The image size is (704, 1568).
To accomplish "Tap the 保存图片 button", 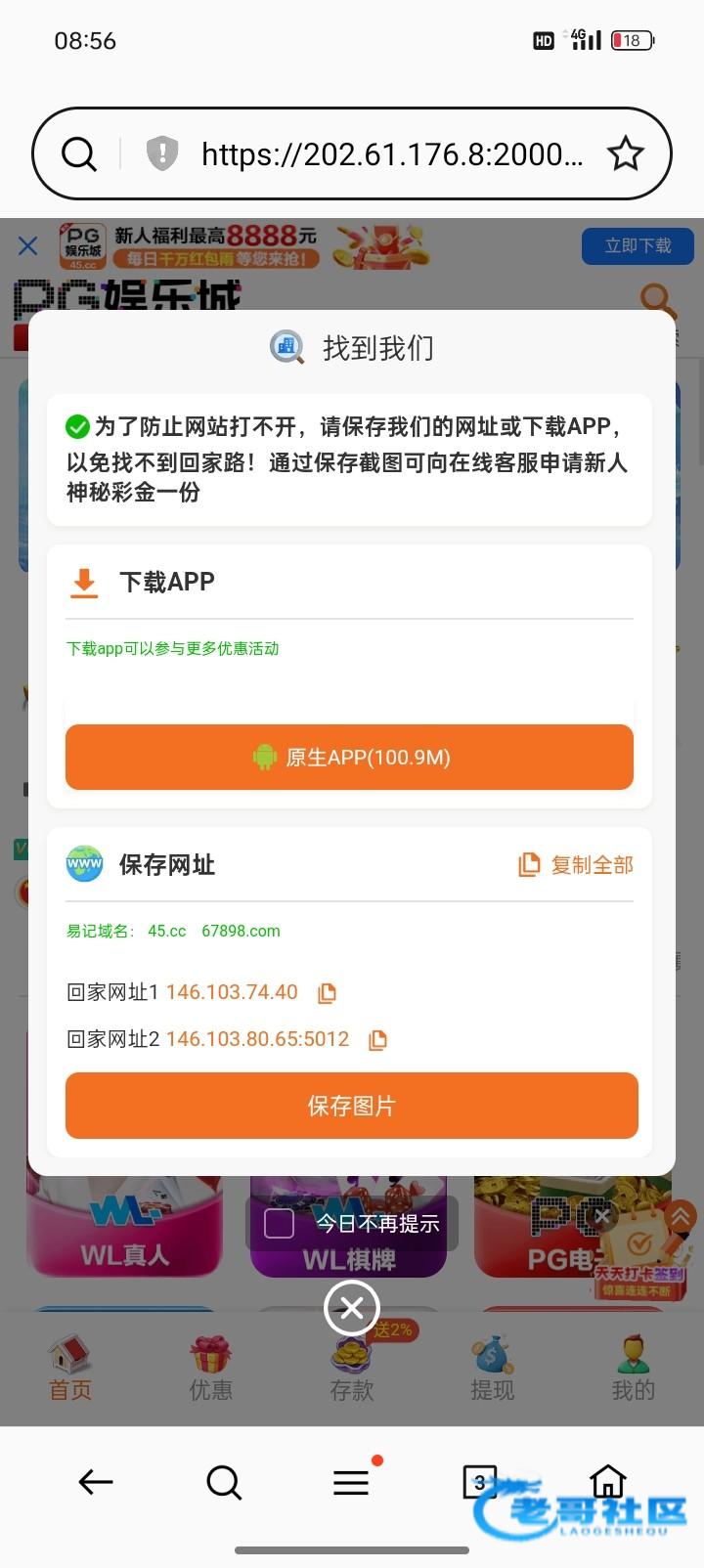I will [x=351, y=1106].
